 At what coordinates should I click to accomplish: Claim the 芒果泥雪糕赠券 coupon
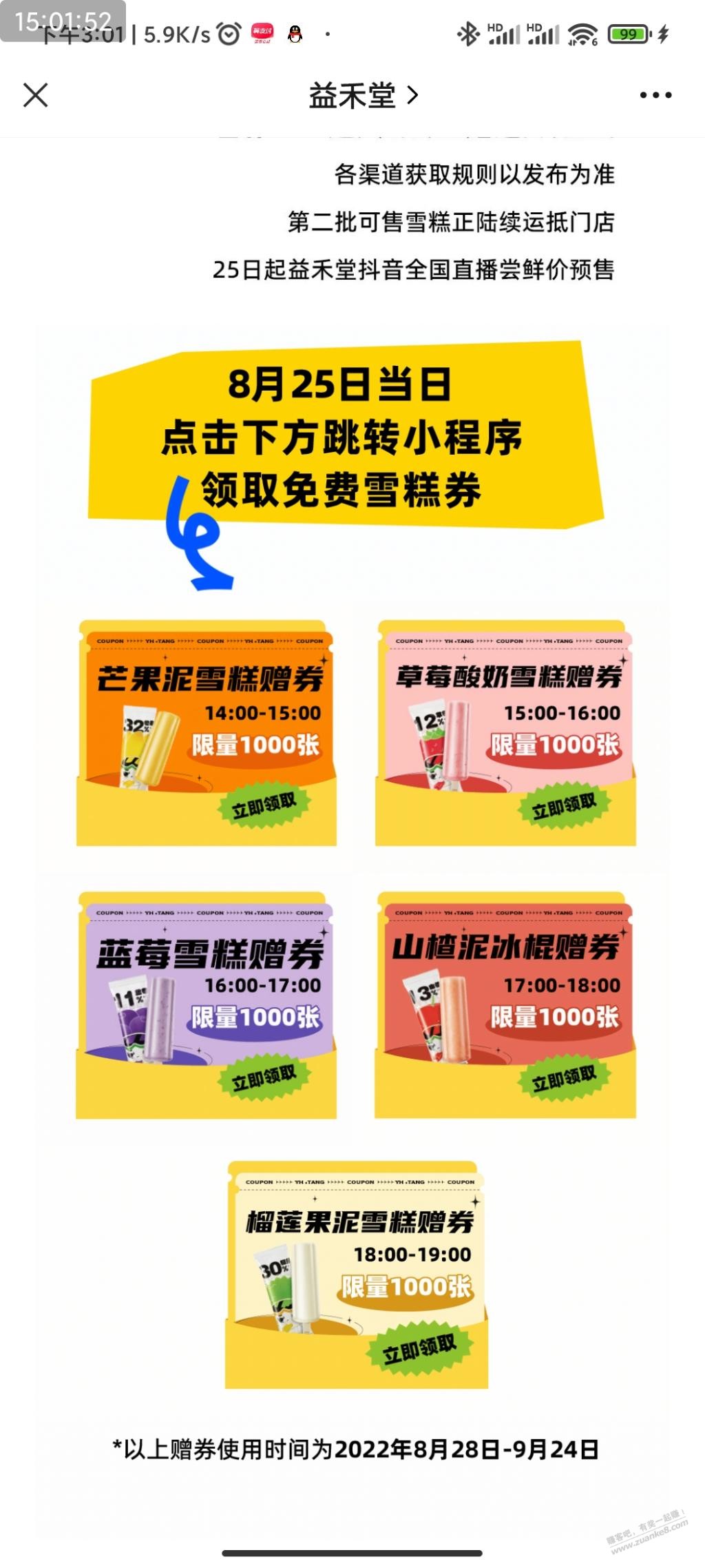264,805
